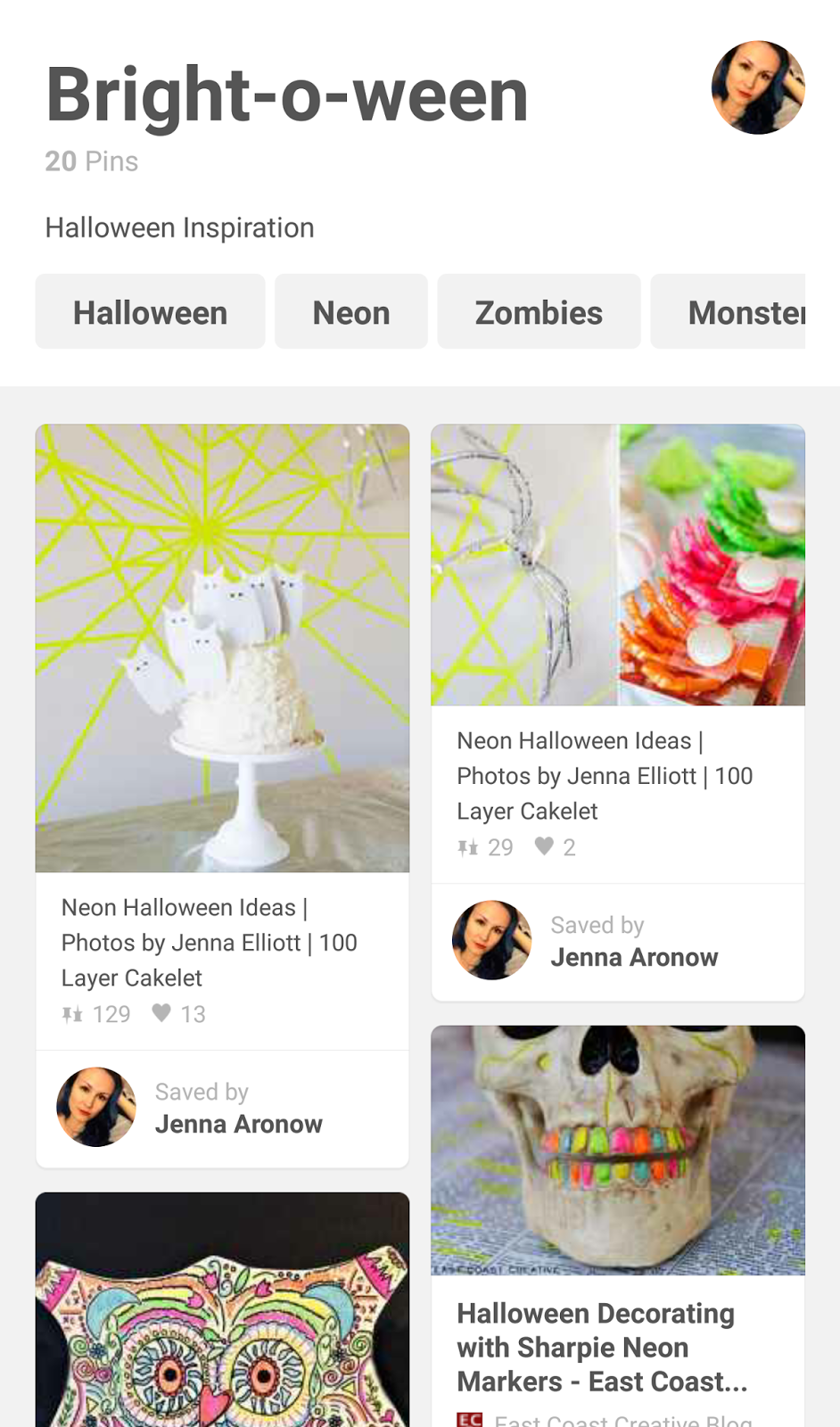Select the Neon topic chip

pos(351,312)
